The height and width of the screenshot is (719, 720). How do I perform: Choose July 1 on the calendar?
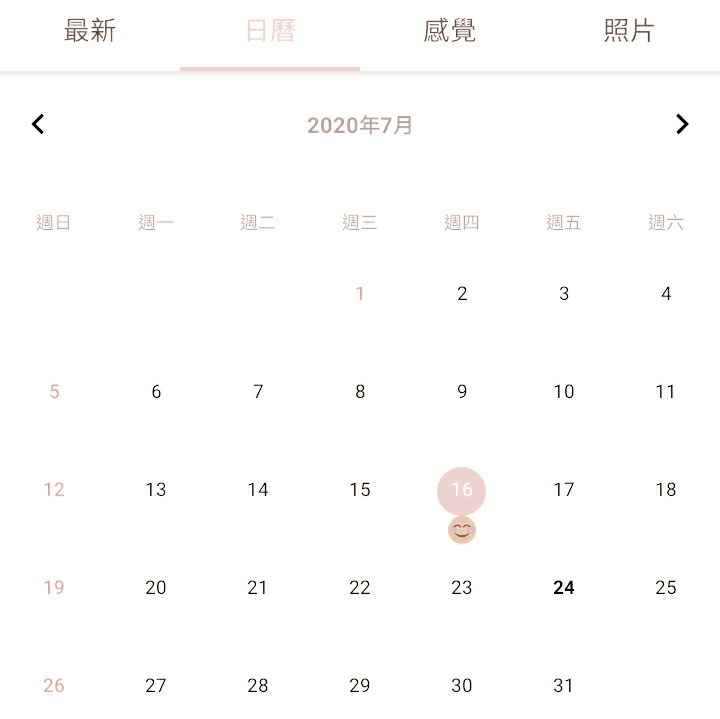(x=360, y=294)
